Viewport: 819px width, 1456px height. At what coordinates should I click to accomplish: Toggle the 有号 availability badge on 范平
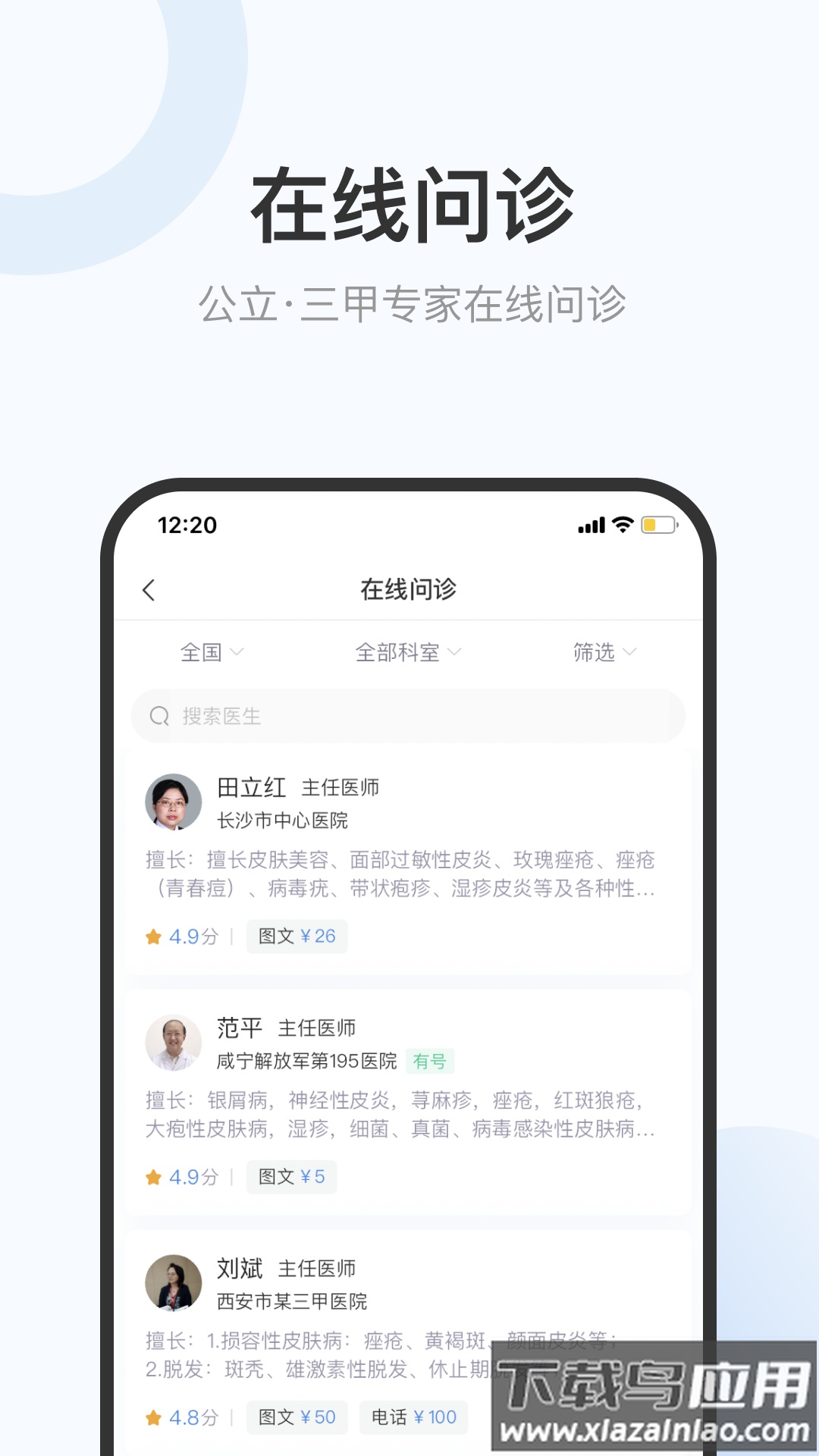[429, 1062]
